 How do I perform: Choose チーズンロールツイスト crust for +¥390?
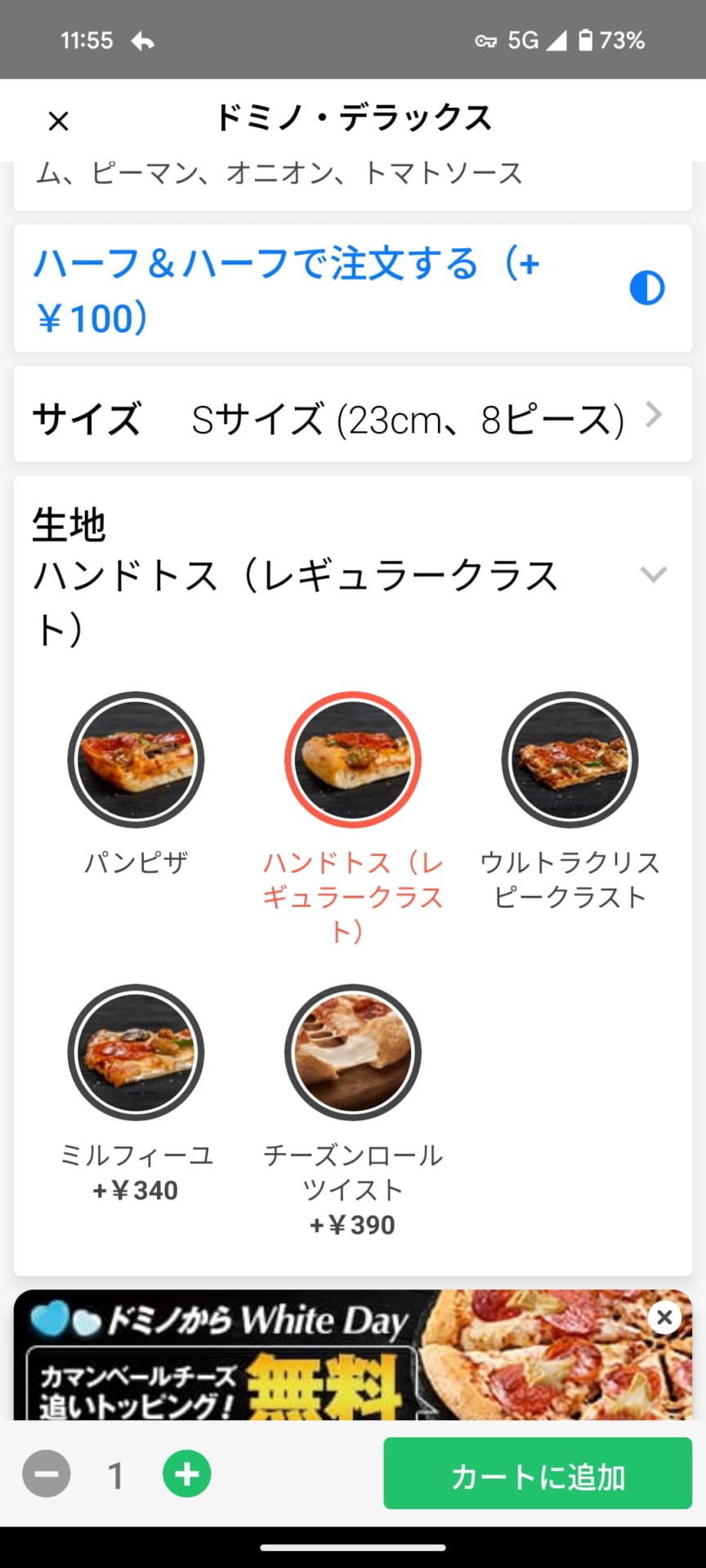352,1053
